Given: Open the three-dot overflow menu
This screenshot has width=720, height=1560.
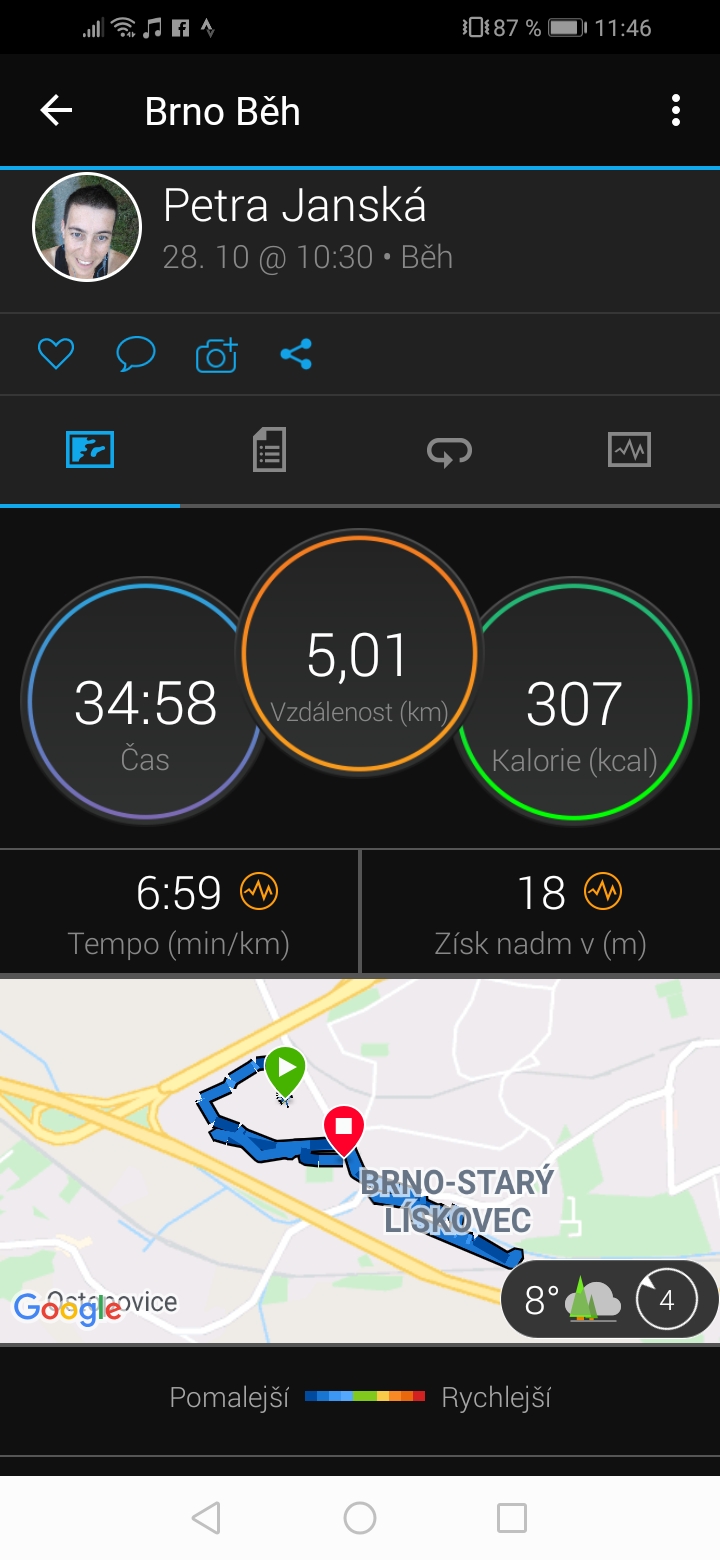Looking at the screenshot, I should click(x=676, y=111).
